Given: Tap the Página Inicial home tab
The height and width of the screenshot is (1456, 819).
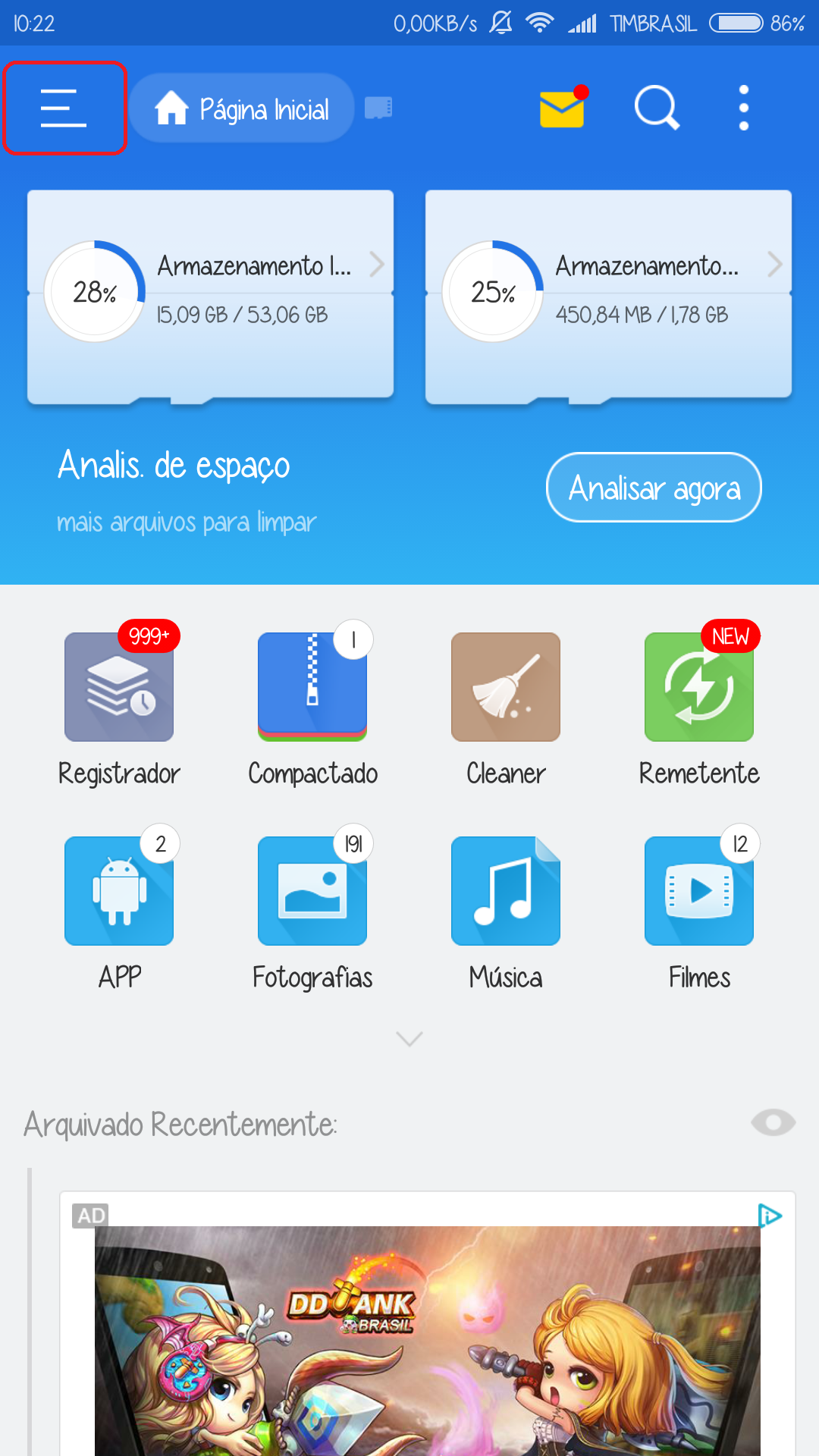Looking at the screenshot, I should click(x=242, y=108).
